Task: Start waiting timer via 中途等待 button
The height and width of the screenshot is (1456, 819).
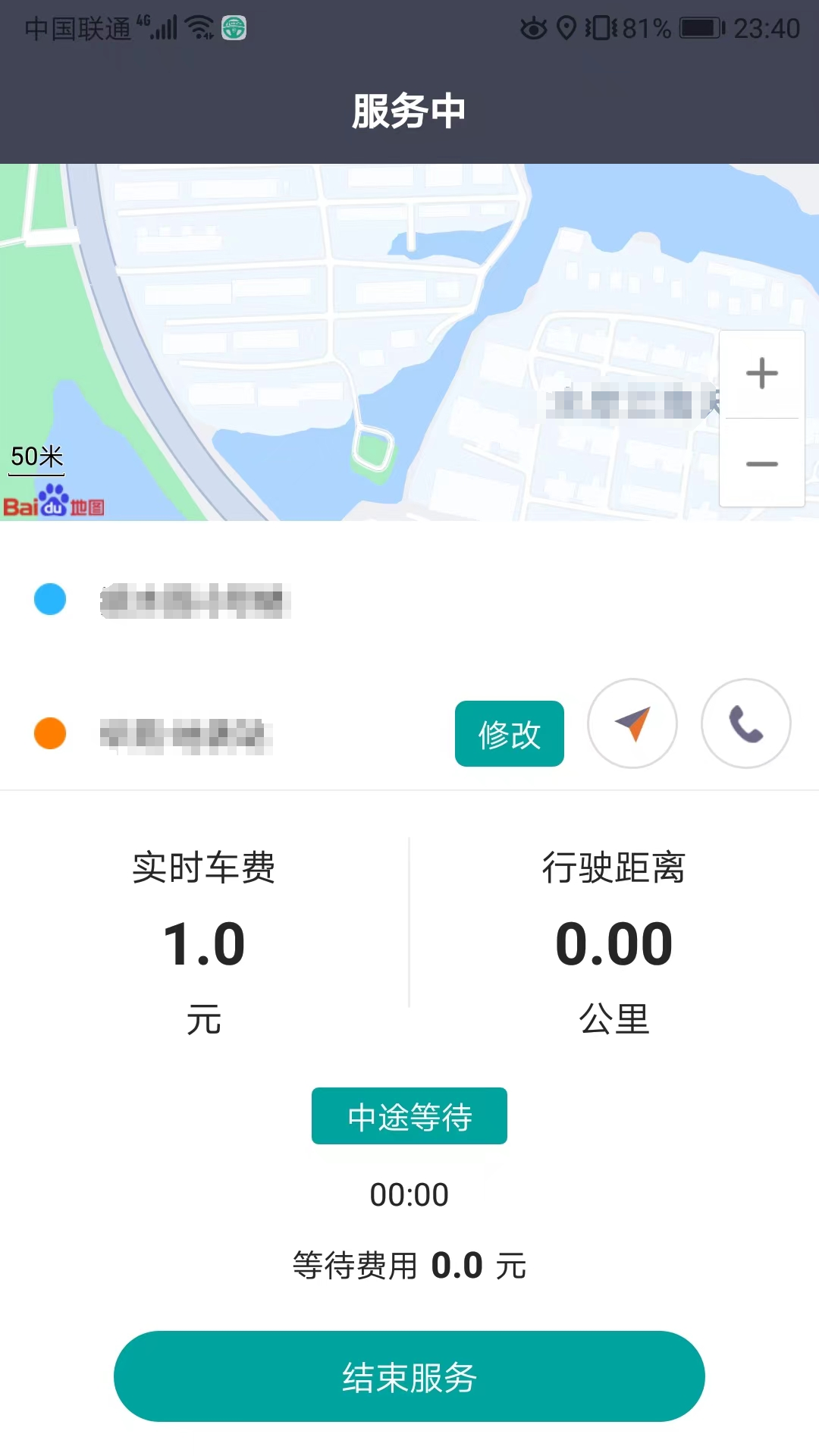Action: click(409, 1116)
